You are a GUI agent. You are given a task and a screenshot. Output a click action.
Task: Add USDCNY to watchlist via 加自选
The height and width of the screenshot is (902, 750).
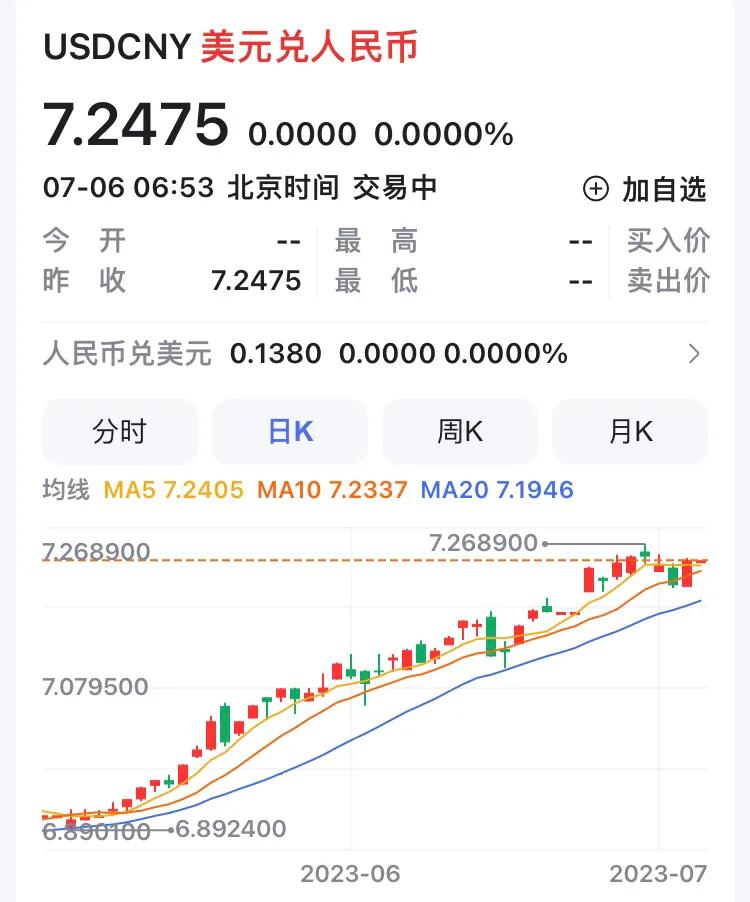click(x=645, y=189)
